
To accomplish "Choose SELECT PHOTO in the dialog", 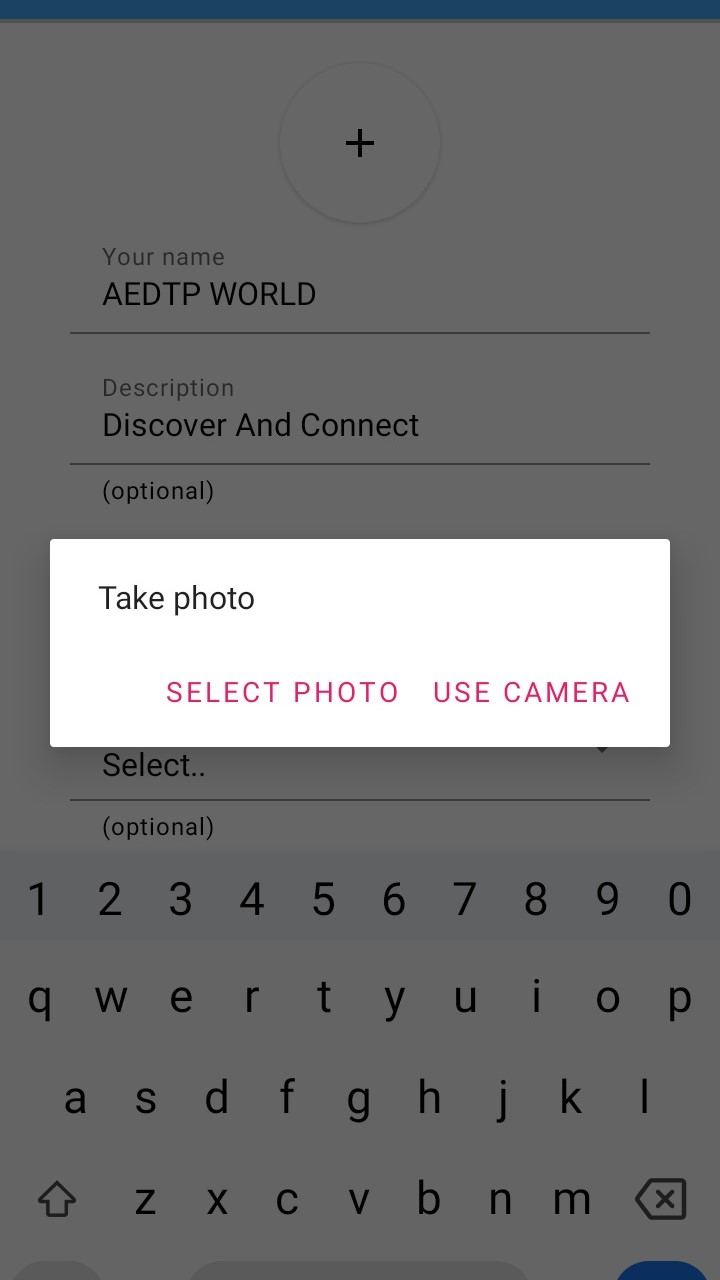I will point(282,692).
